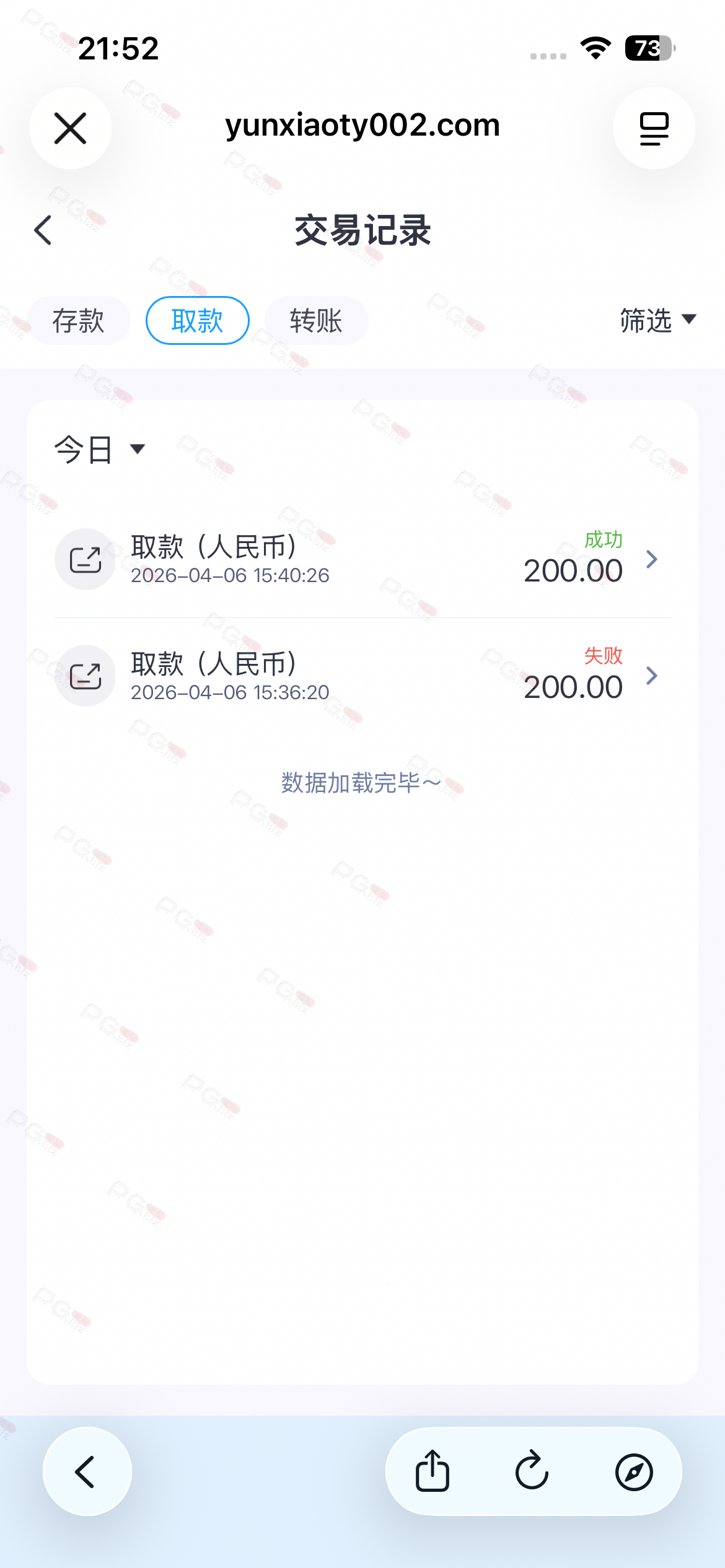Switch to the 转账 tab
Screen dimensions: 725x1568
click(x=316, y=321)
